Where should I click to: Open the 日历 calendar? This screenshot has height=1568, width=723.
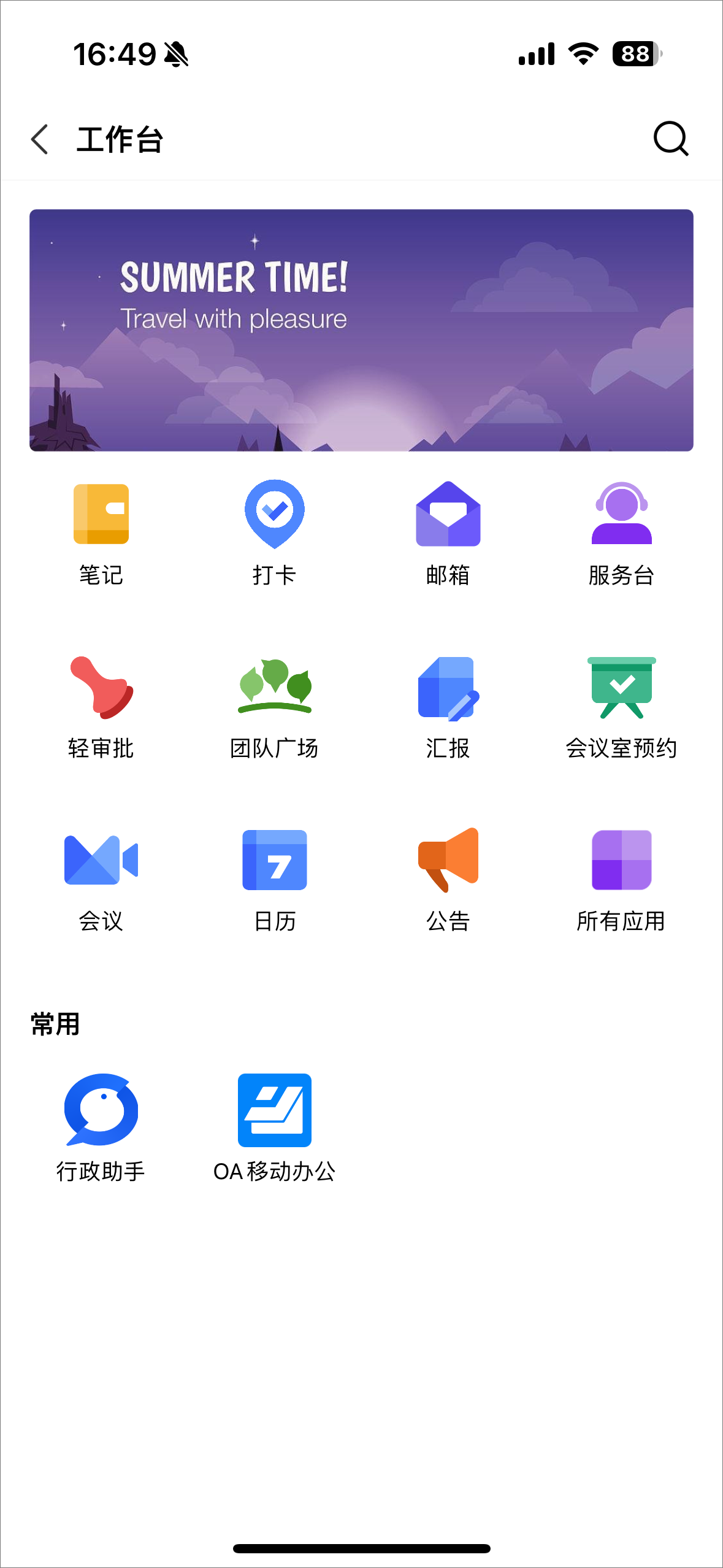pyautogui.click(x=274, y=860)
